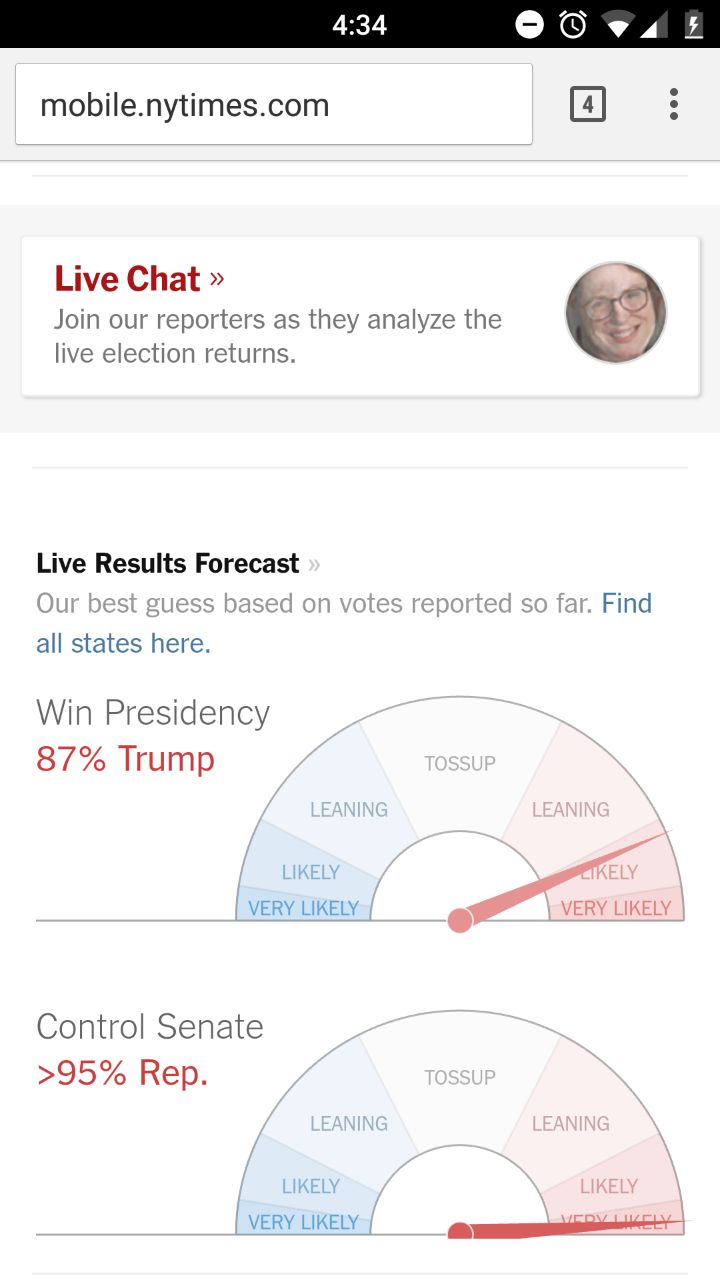Open the tab switcher showing 4 tabs
The width and height of the screenshot is (720, 1280).
(x=588, y=104)
